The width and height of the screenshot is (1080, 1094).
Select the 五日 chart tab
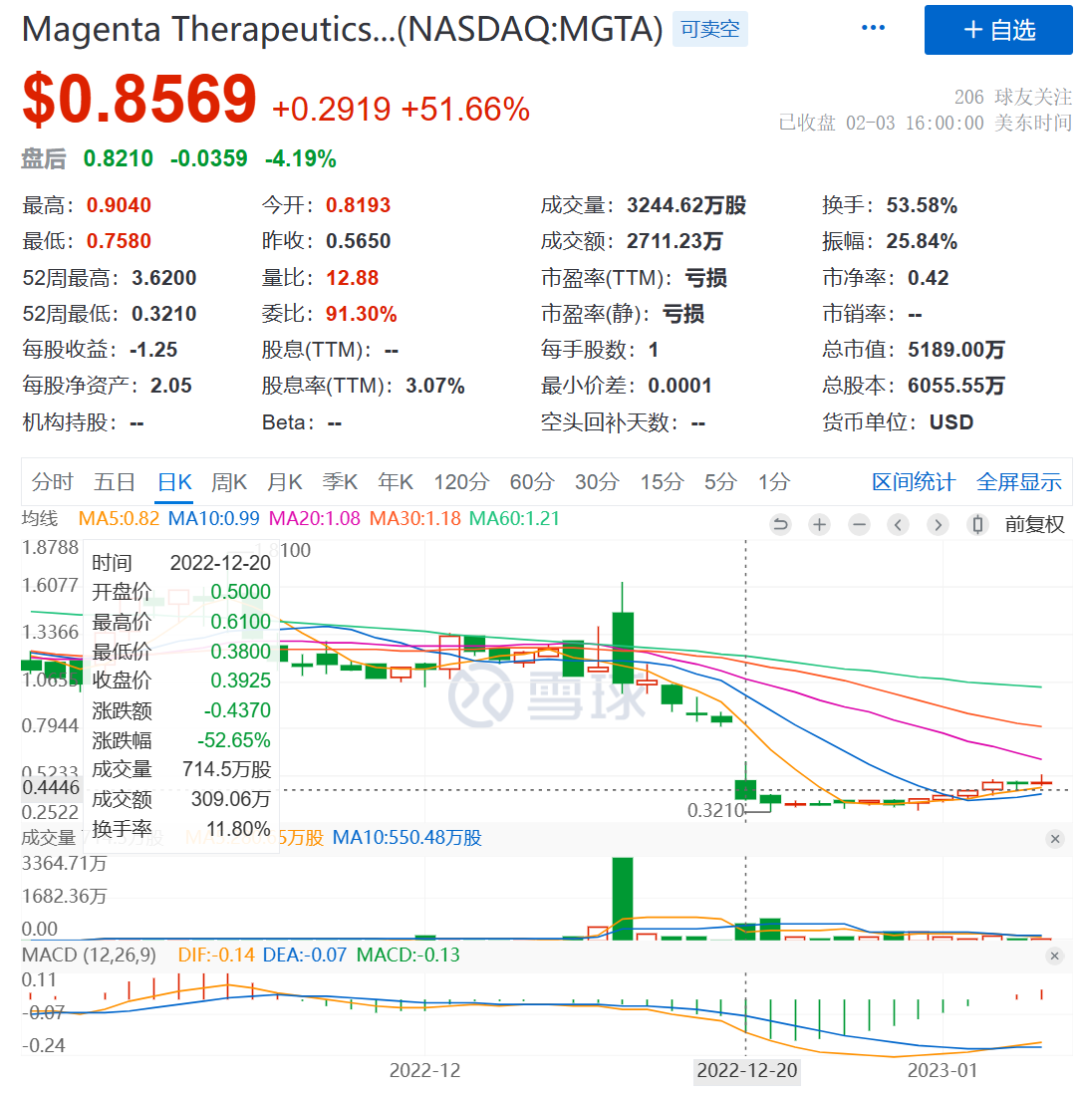[114, 482]
